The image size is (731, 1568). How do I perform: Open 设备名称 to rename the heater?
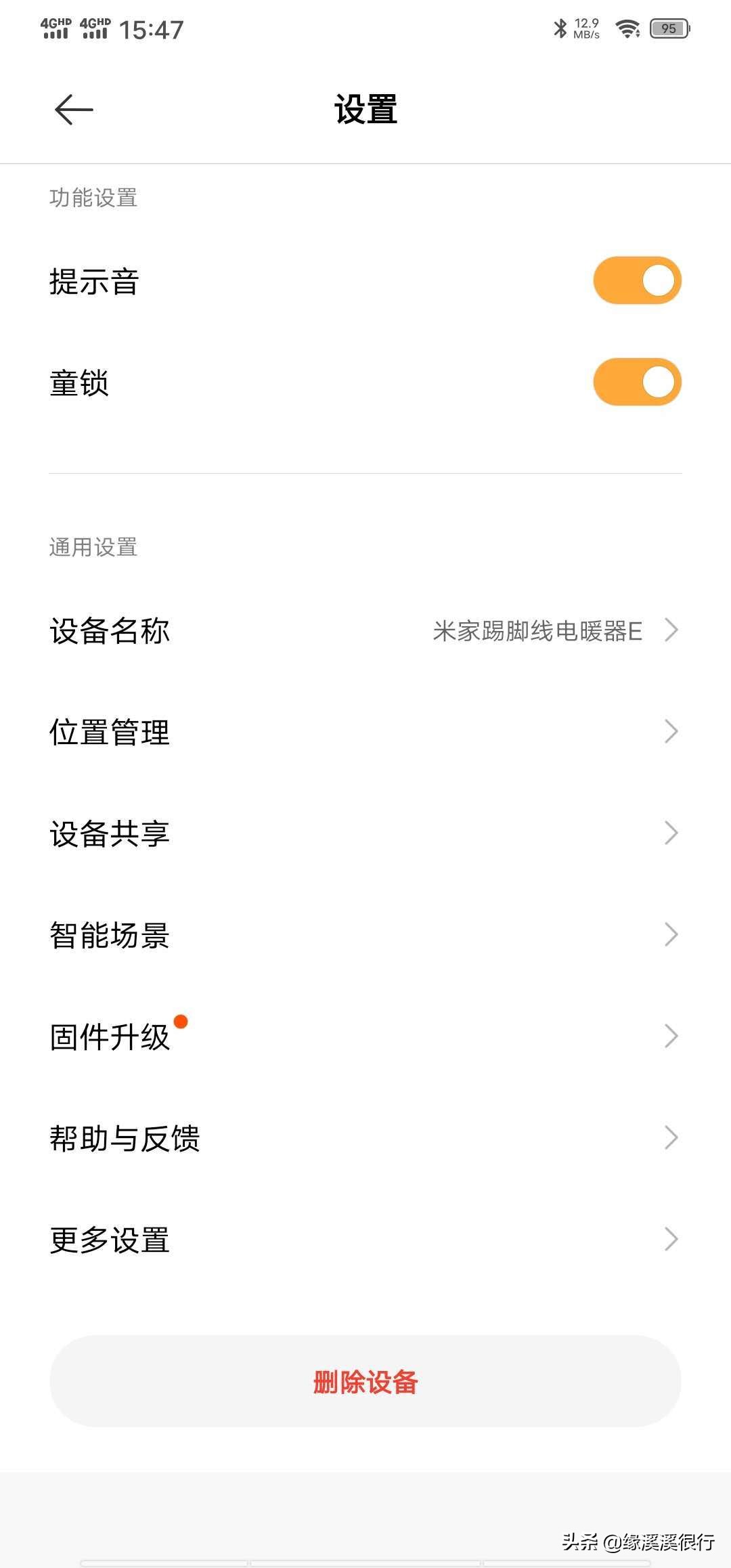[365, 630]
